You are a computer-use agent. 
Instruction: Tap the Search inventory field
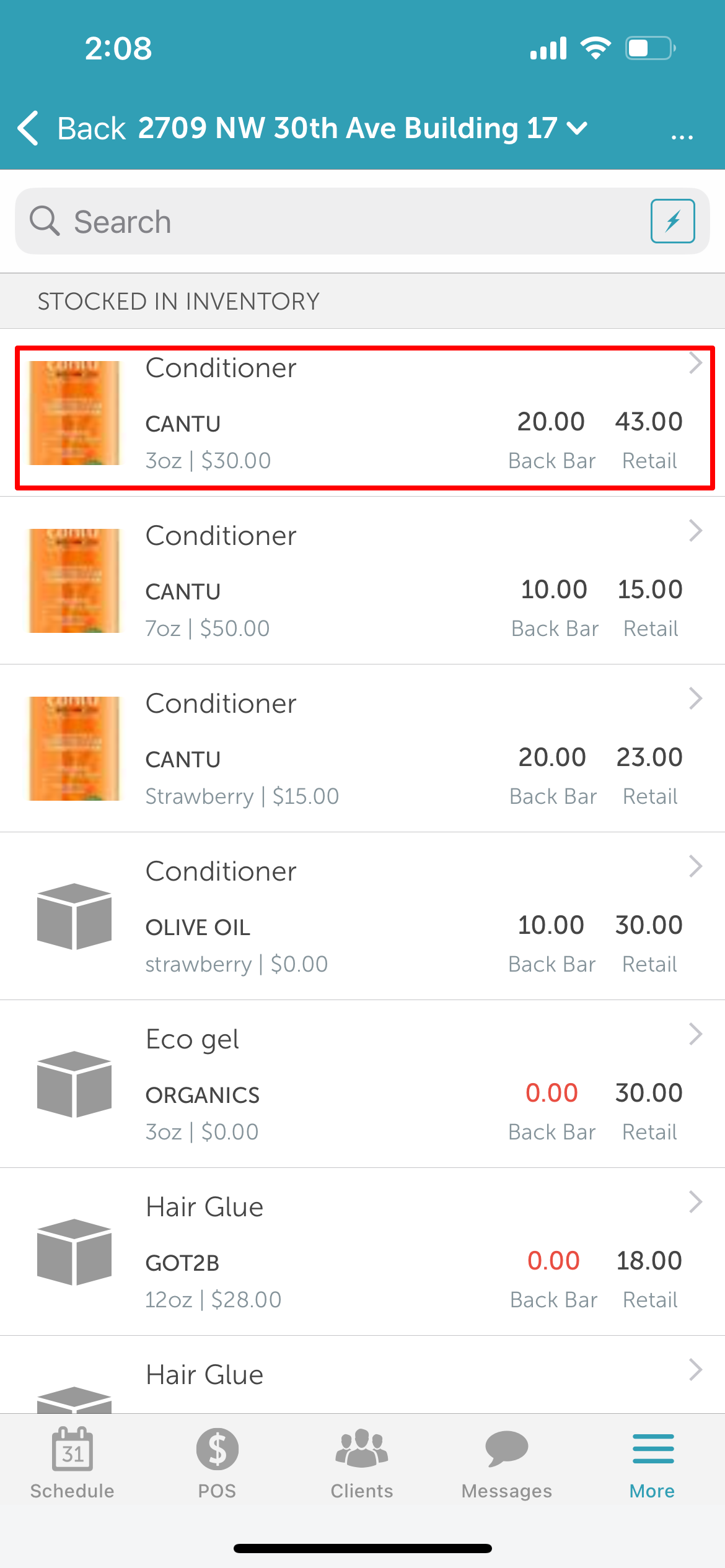click(x=335, y=222)
